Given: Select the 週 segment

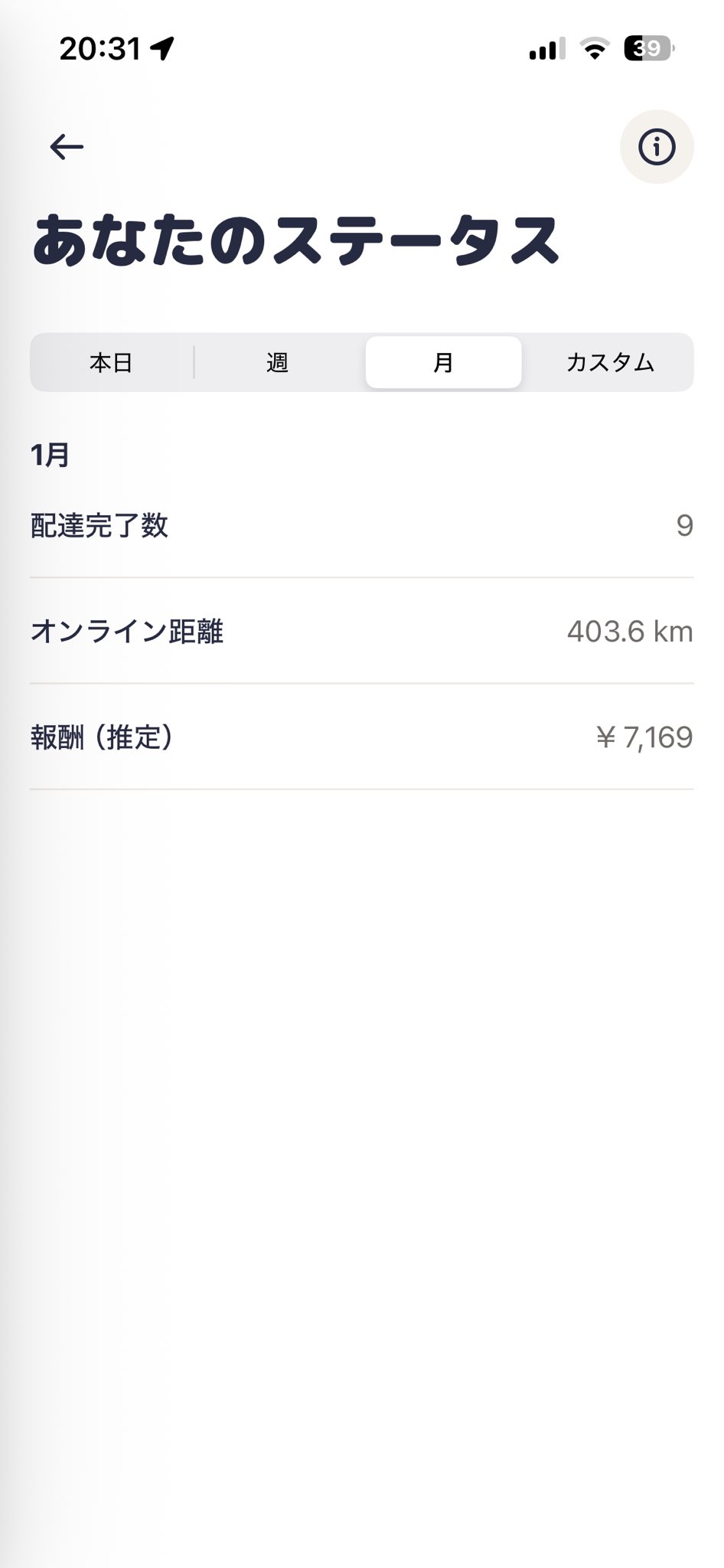Looking at the screenshot, I should point(277,362).
